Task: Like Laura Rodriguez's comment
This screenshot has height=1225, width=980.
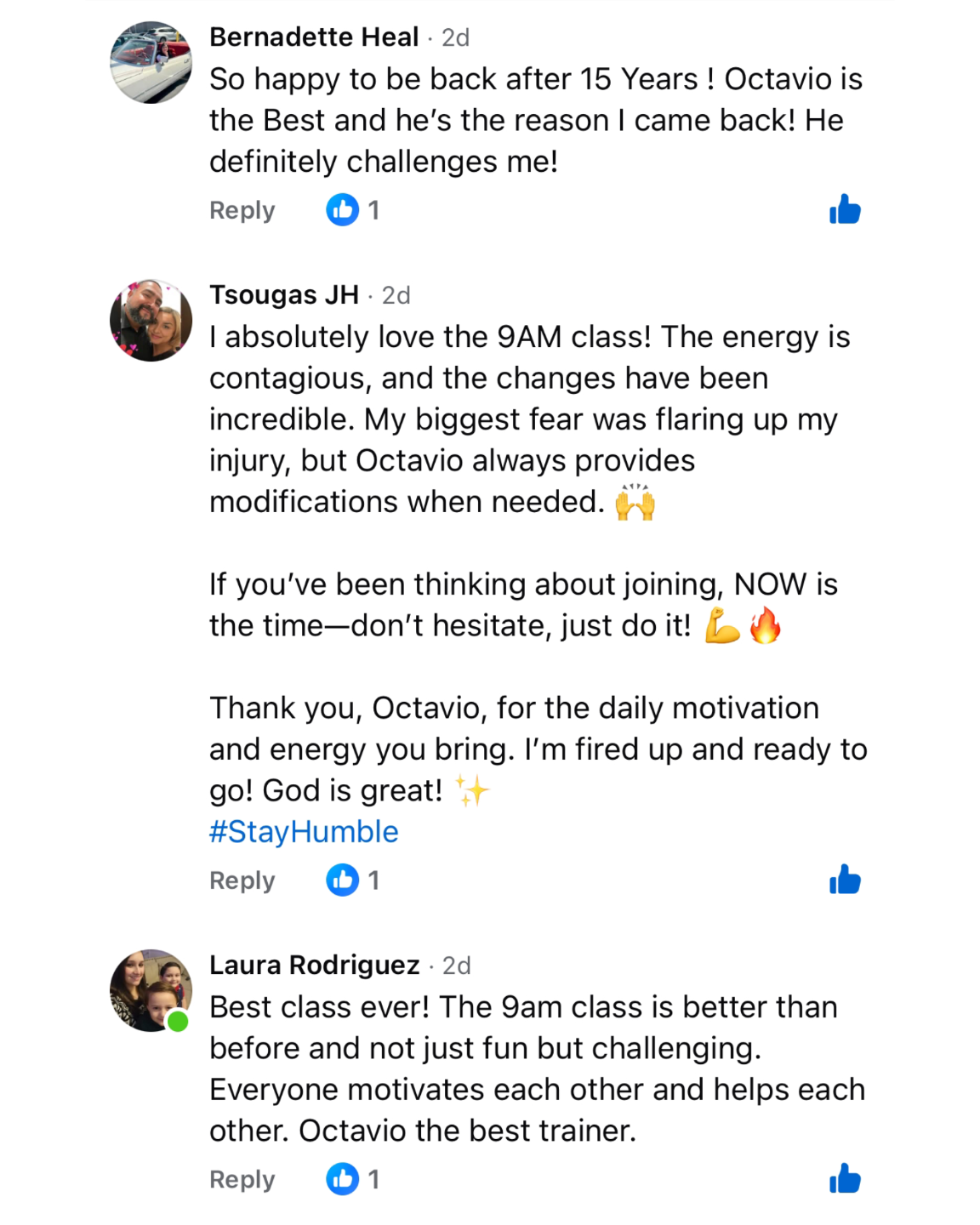Action: tap(845, 1179)
